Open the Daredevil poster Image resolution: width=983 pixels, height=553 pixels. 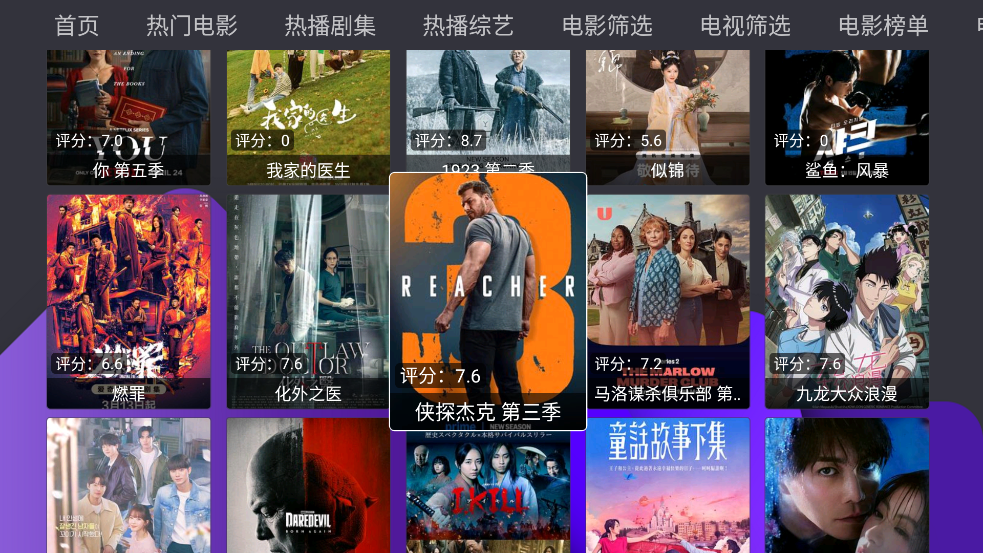308,487
